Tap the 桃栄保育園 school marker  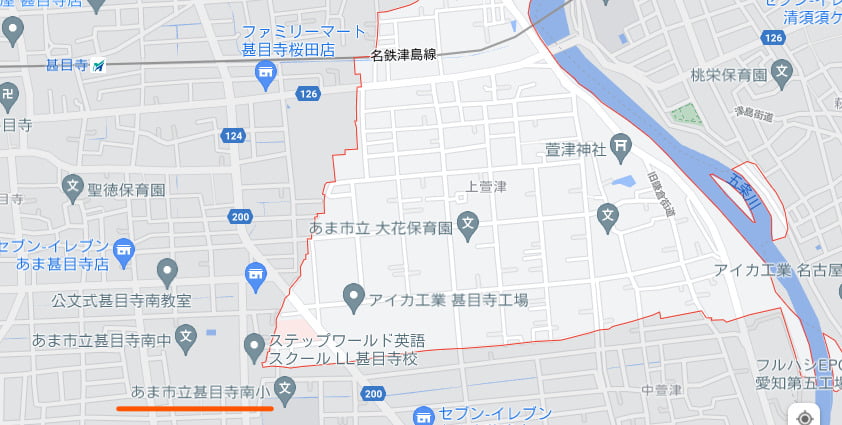coord(784,73)
